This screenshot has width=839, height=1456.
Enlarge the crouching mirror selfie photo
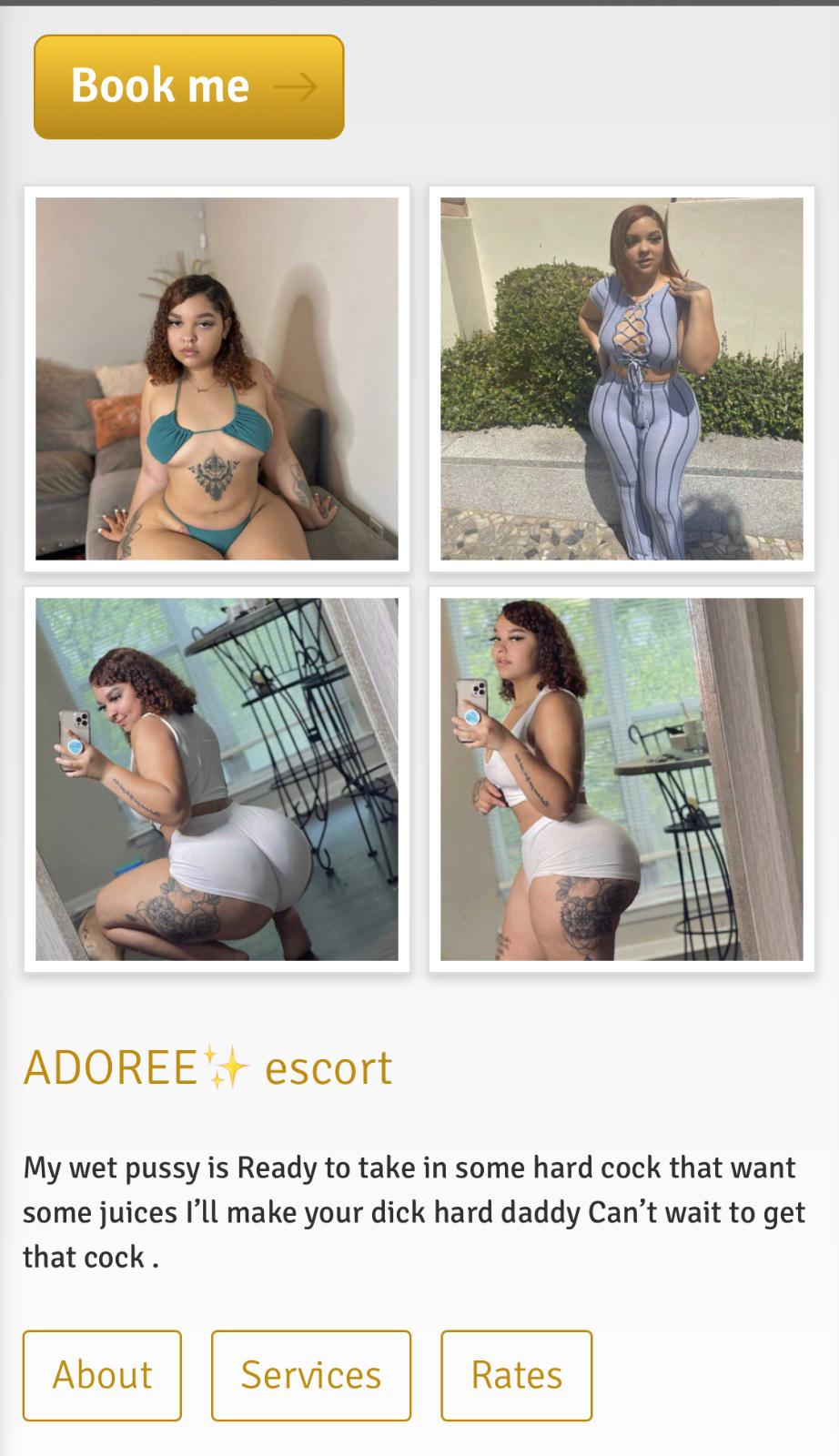(217, 779)
